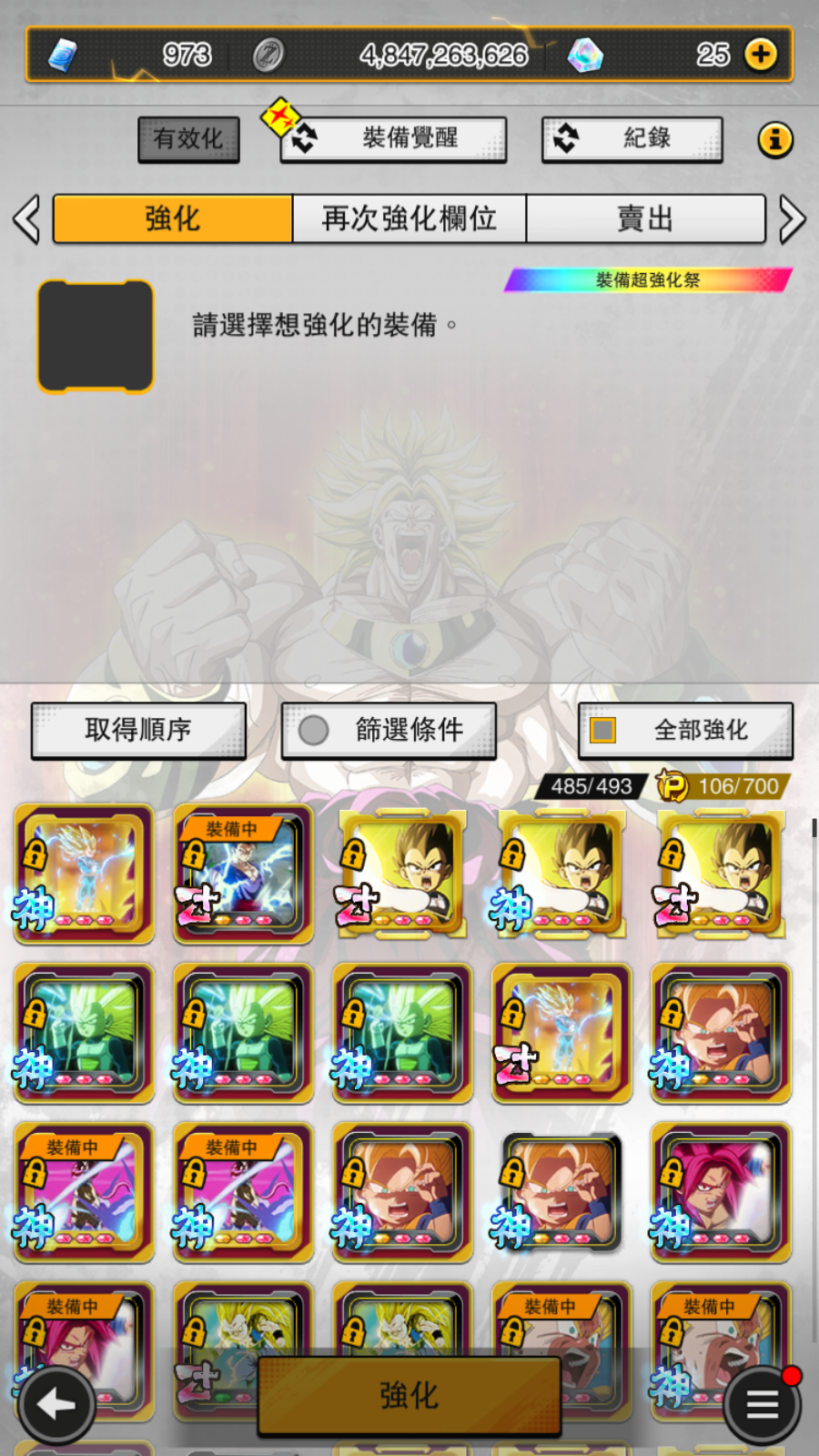
Task: Open the 取得順序 sort options
Action: coord(138,730)
